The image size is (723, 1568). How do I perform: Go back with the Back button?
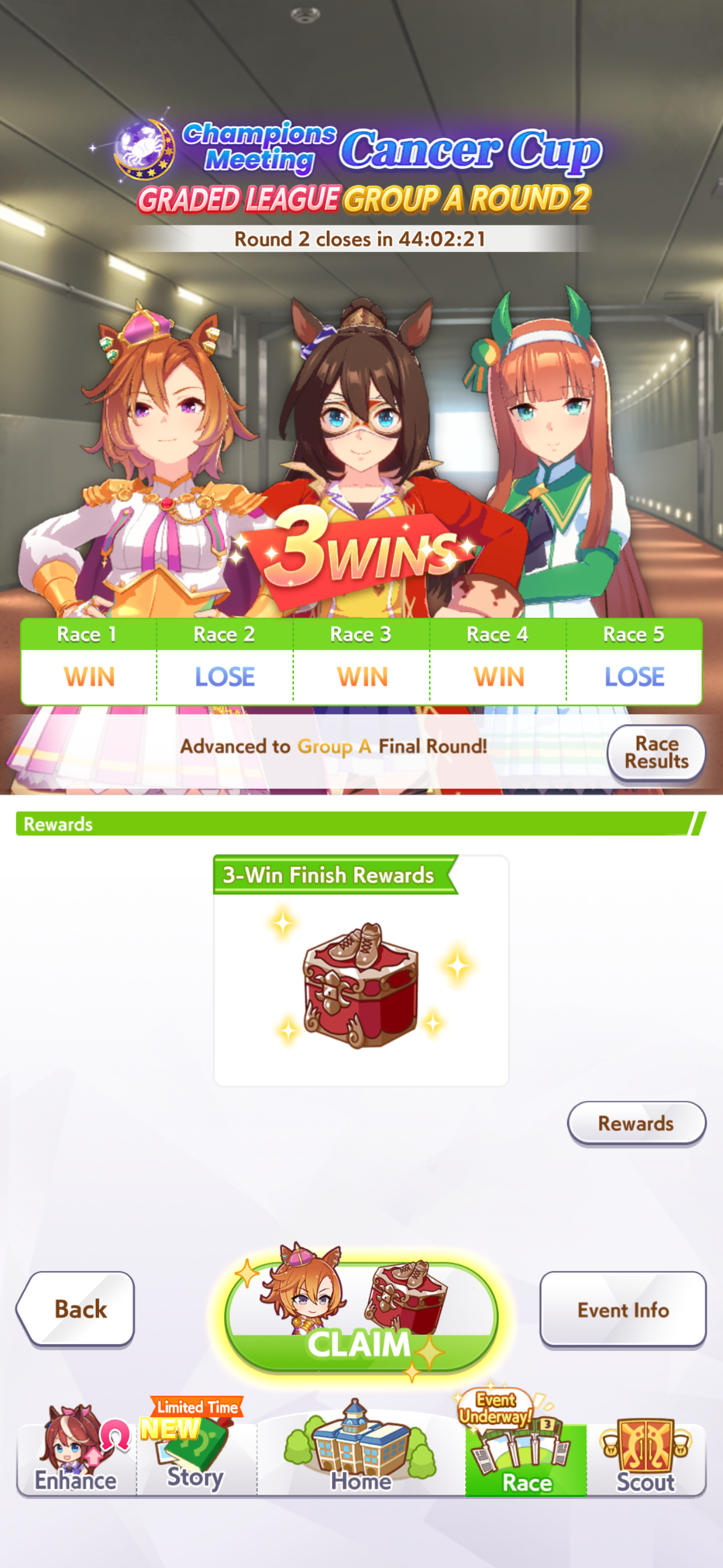[76, 1309]
